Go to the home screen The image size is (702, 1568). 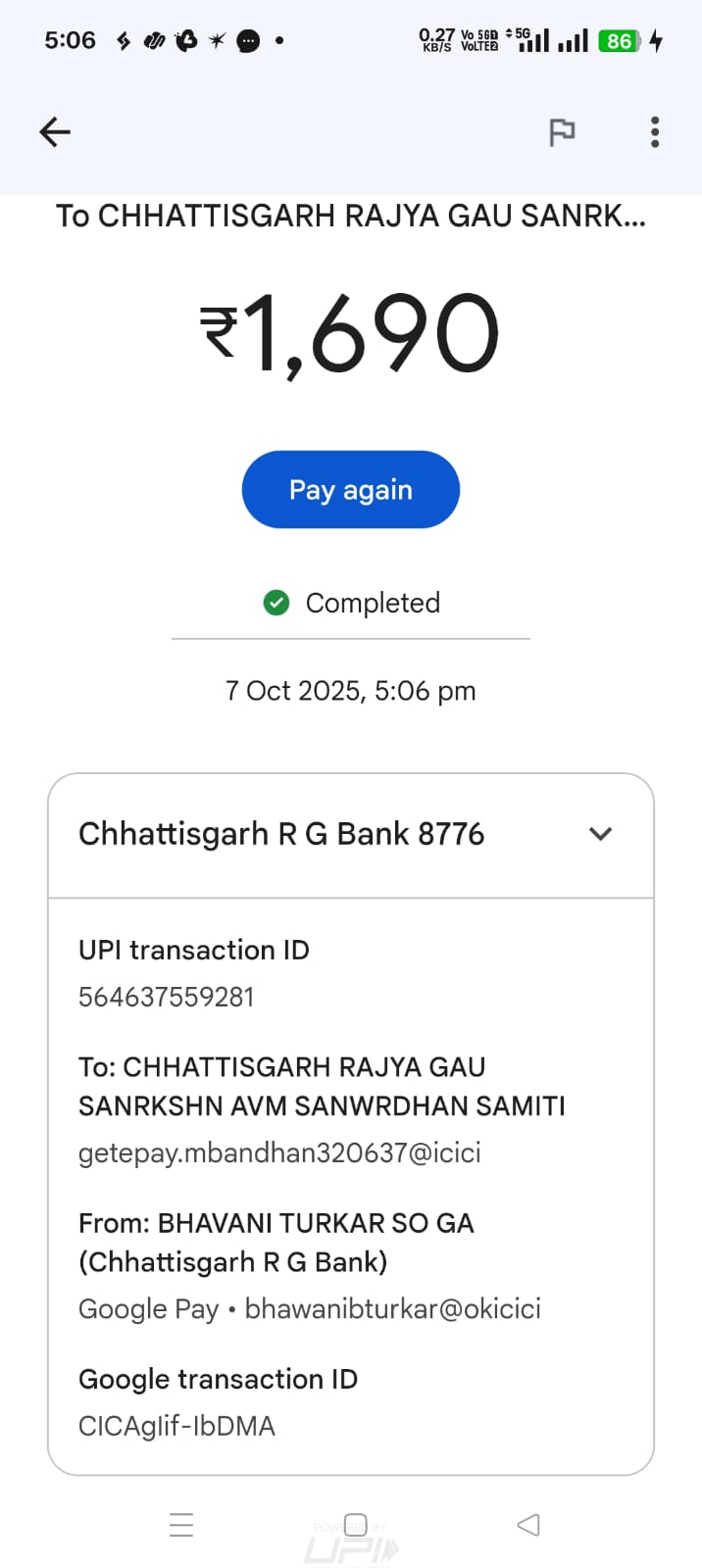tap(355, 1525)
